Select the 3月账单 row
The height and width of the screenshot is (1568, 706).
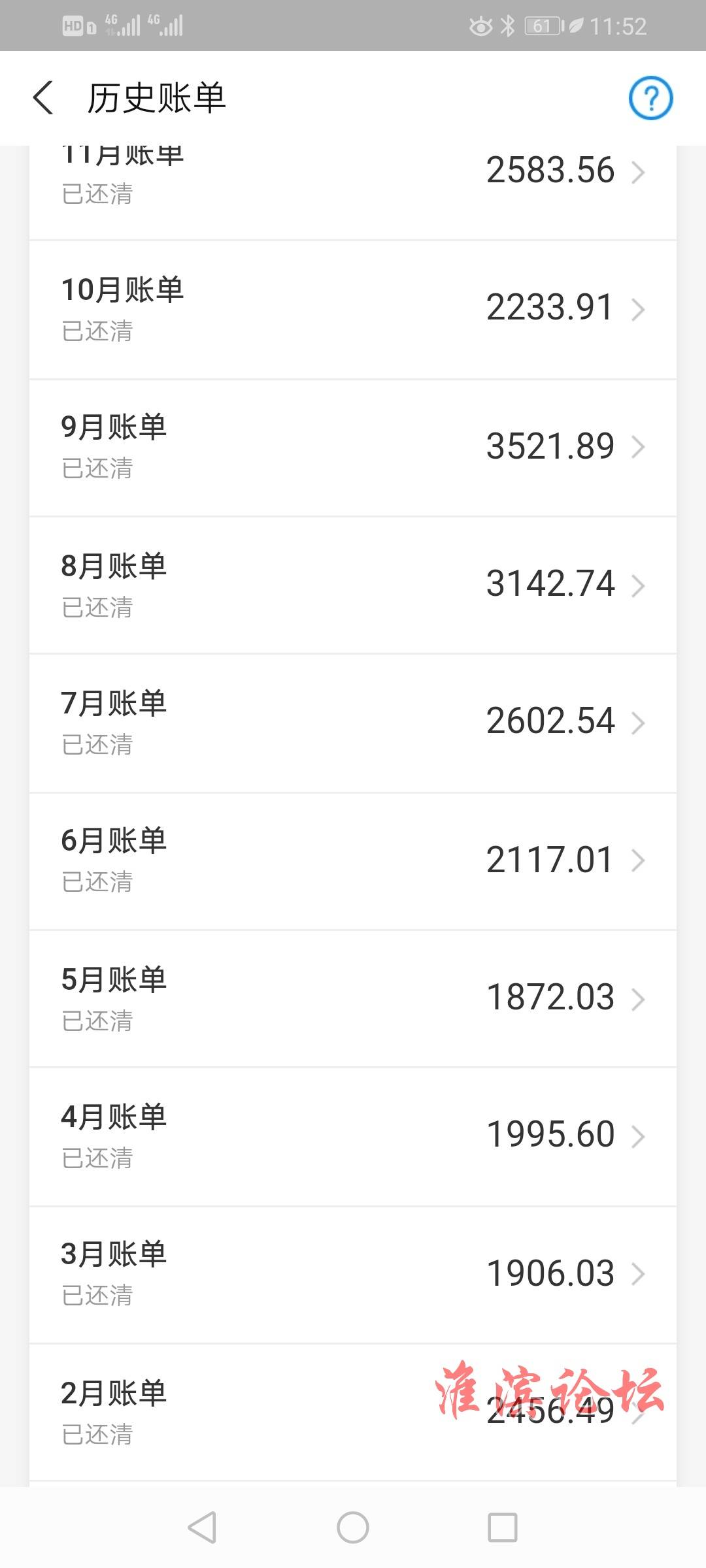pyautogui.click(x=353, y=1275)
